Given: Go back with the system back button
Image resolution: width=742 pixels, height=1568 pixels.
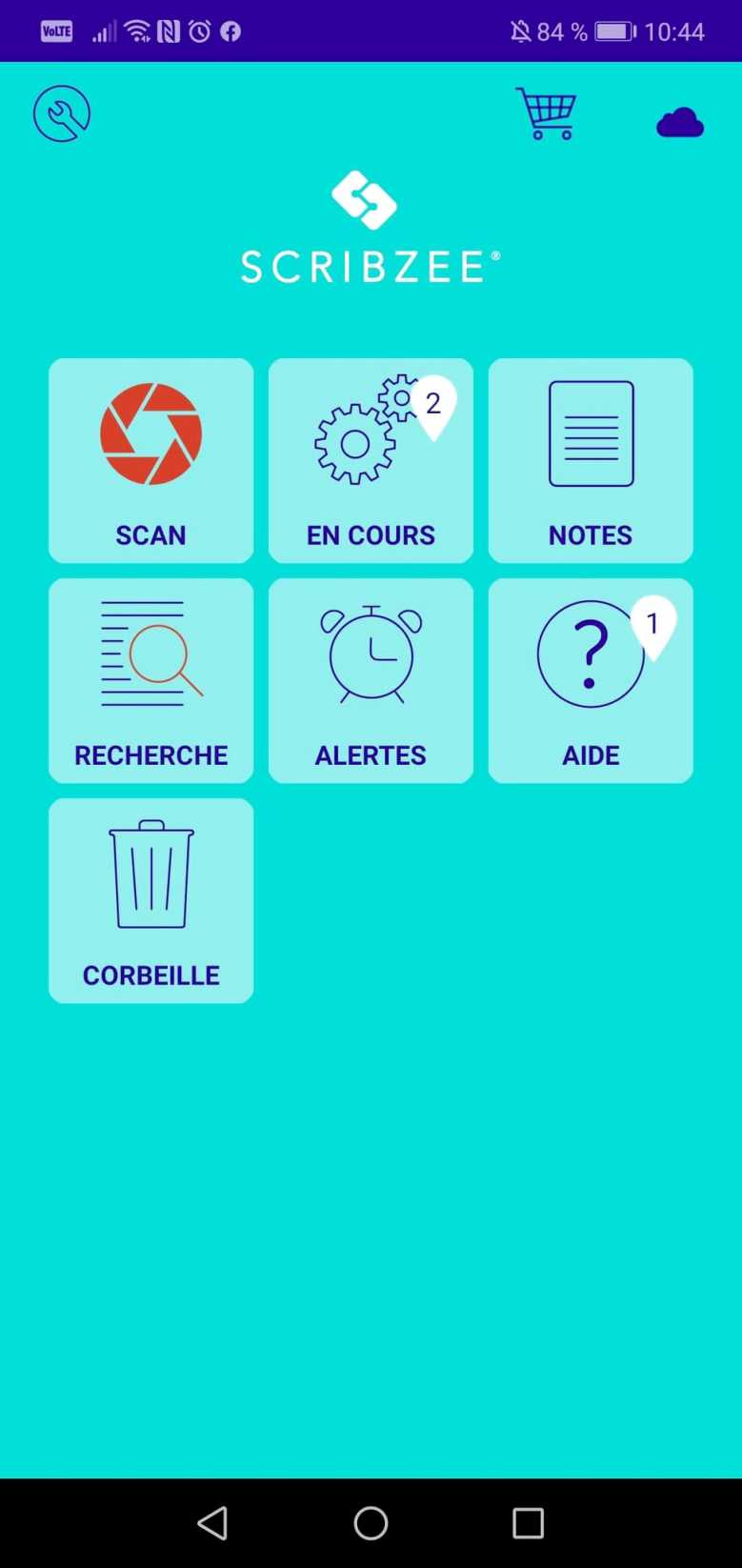Looking at the screenshot, I should (212, 1522).
